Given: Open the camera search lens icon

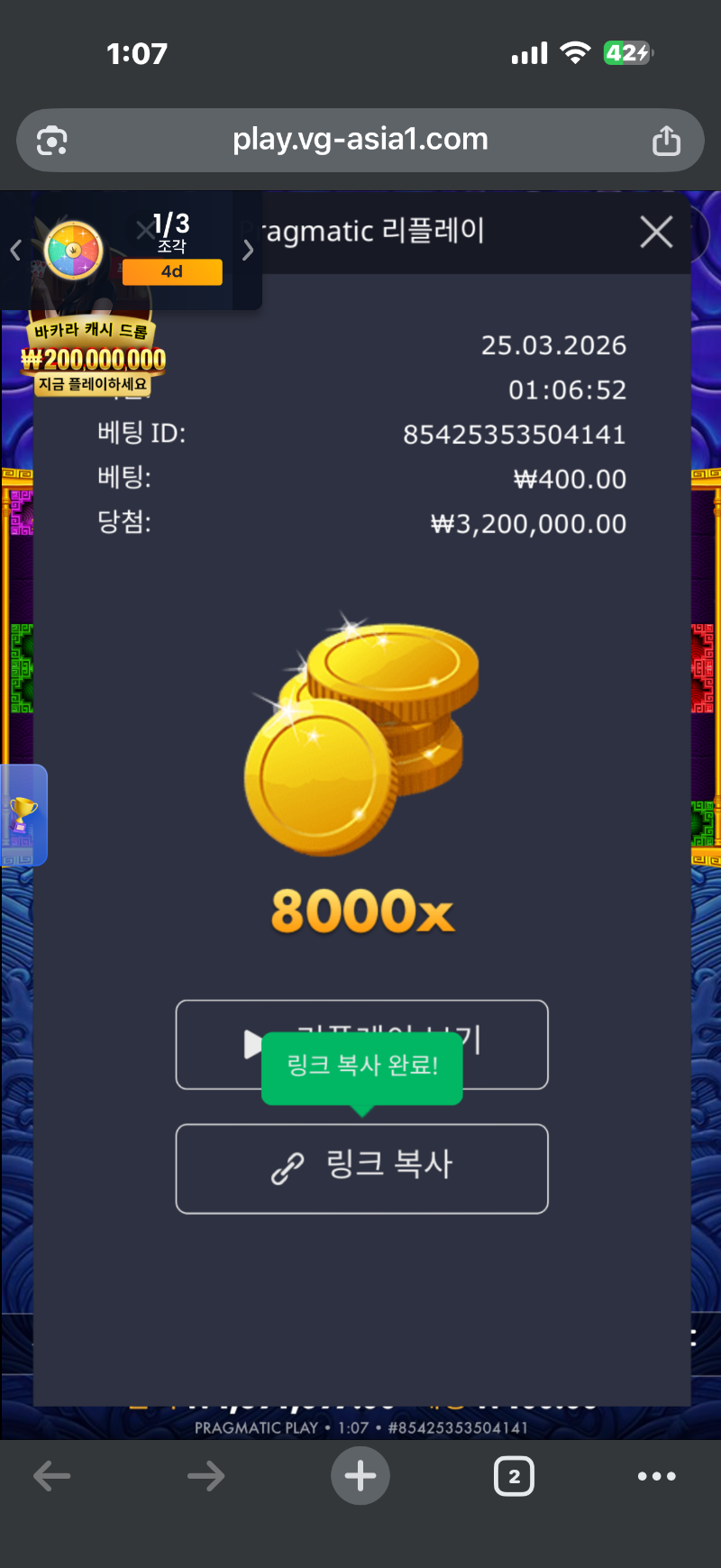Looking at the screenshot, I should pos(52,142).
